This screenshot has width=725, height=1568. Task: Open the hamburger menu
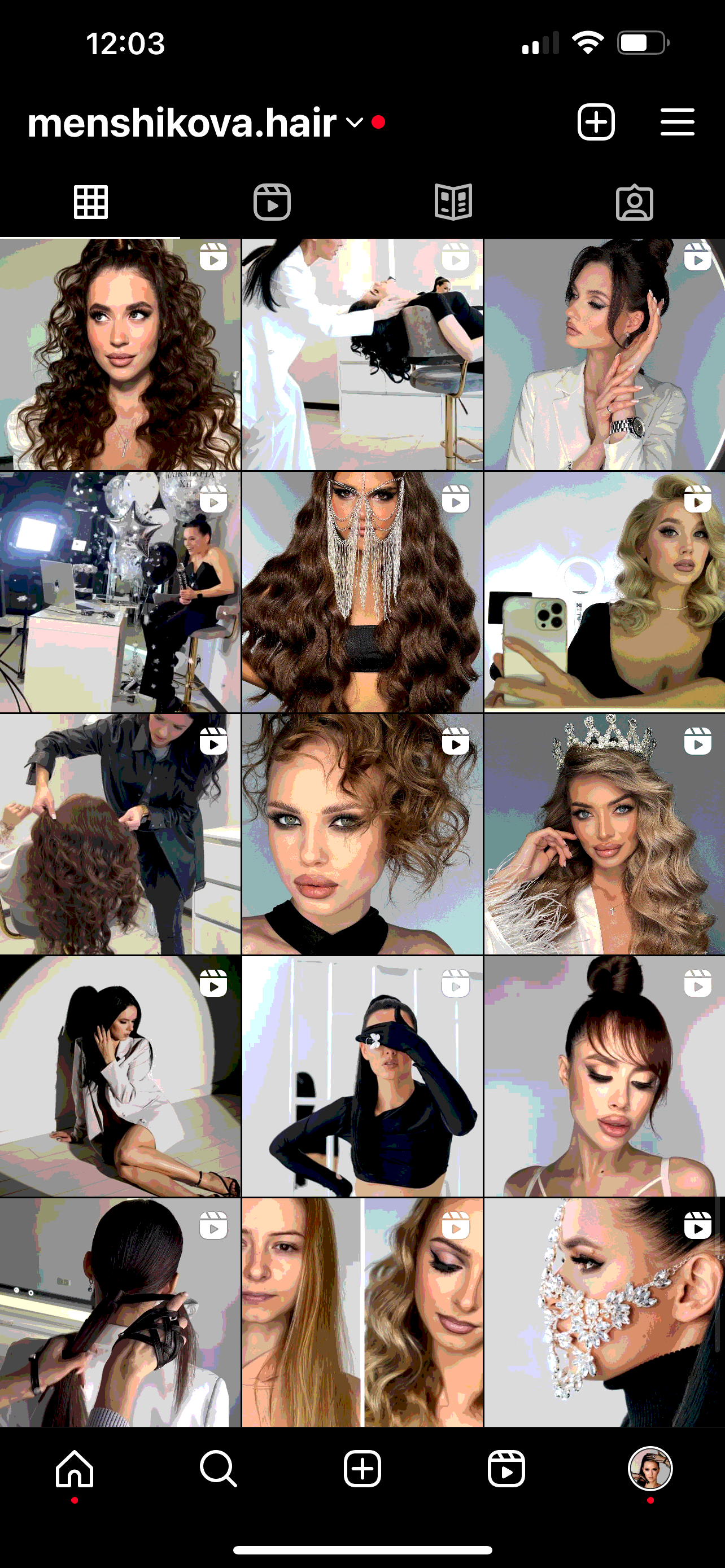(x=677, y=122)
